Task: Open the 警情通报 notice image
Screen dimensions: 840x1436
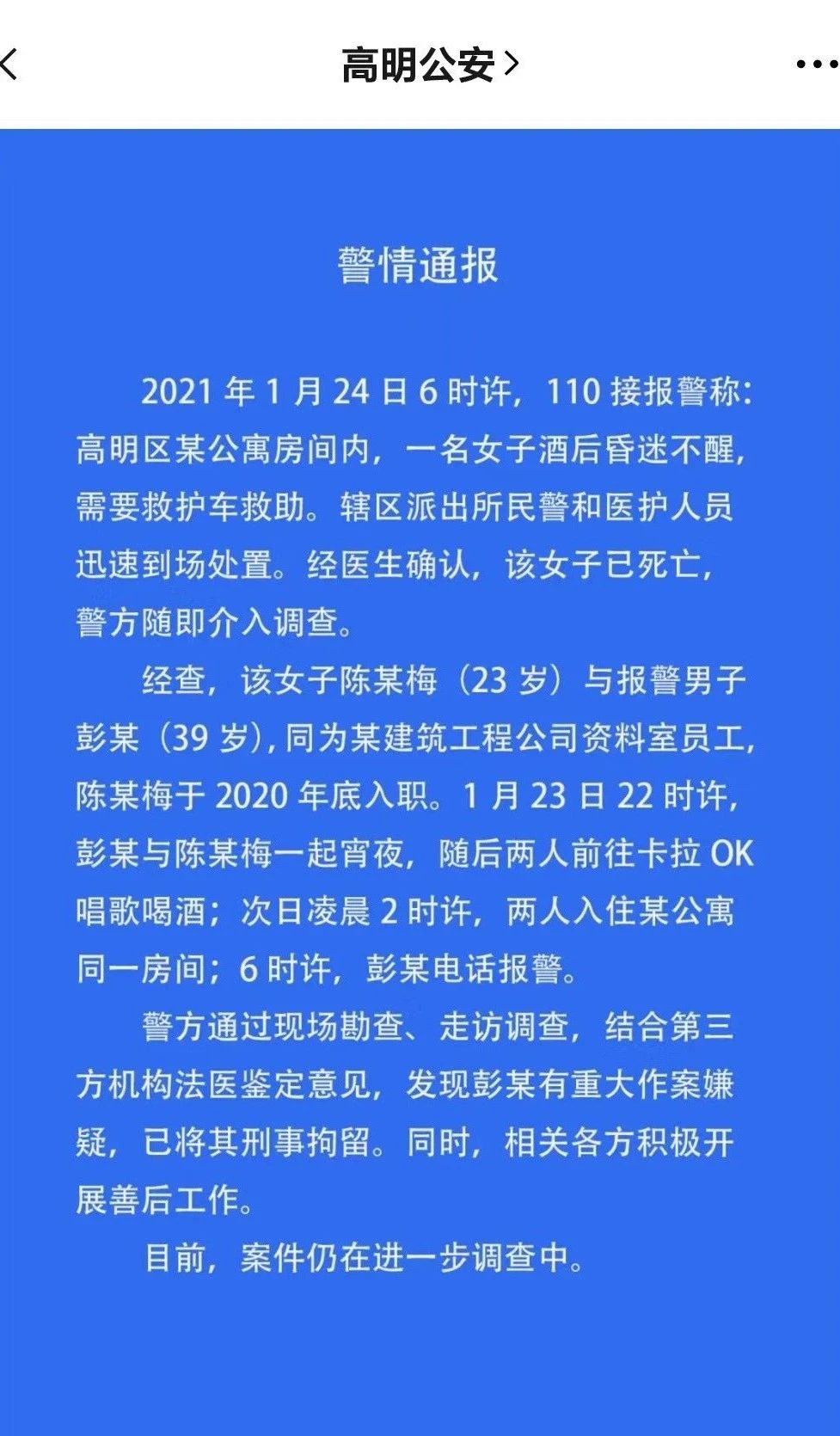Action: [420, 774]
